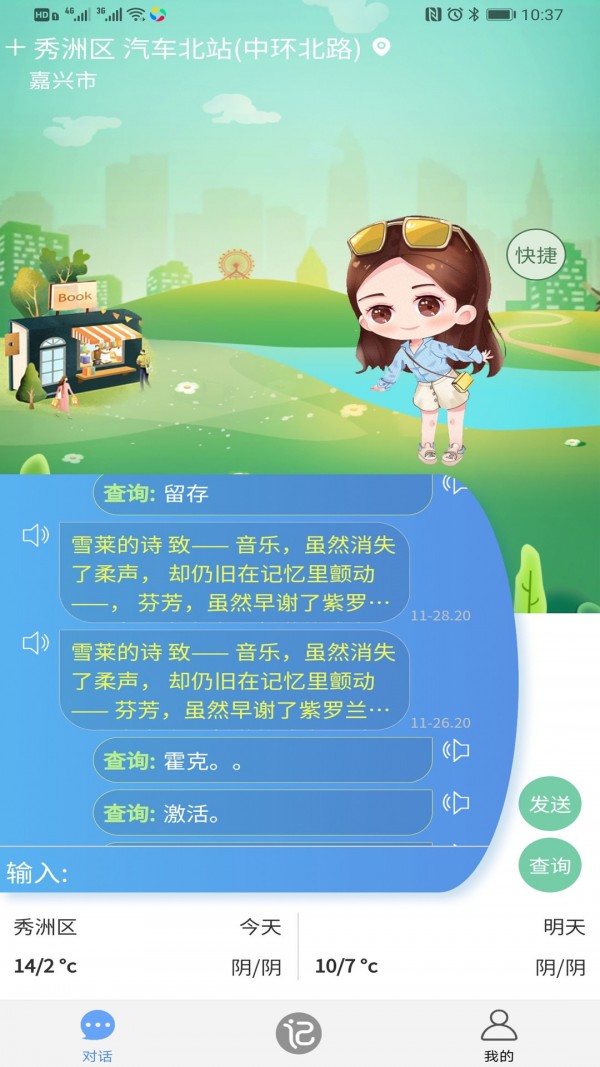Open the 快捷 shortcut button
Screen dimensions: 600x1067
point(535,255)
